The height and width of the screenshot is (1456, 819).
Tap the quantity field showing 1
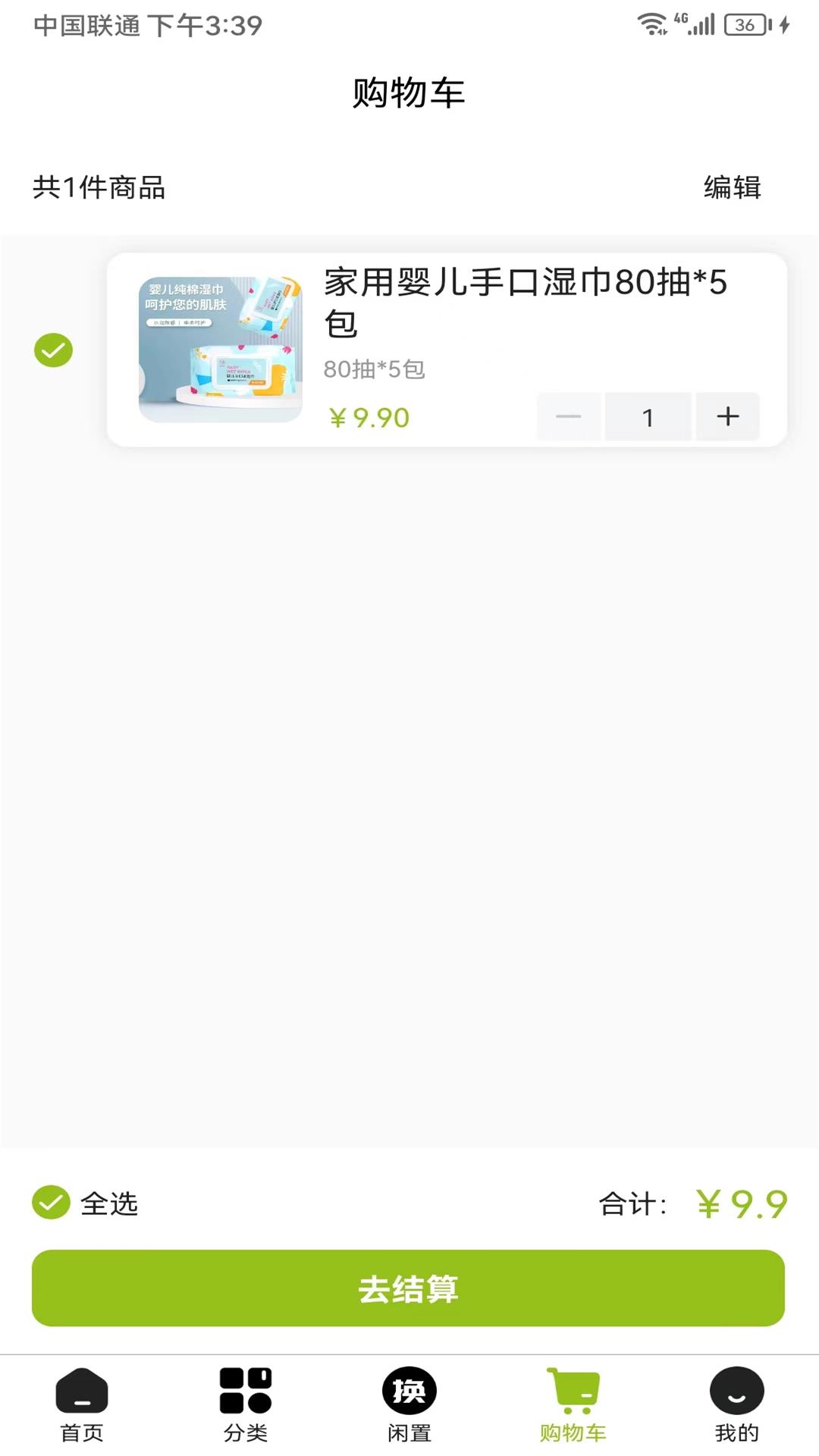tap(648, 416)
